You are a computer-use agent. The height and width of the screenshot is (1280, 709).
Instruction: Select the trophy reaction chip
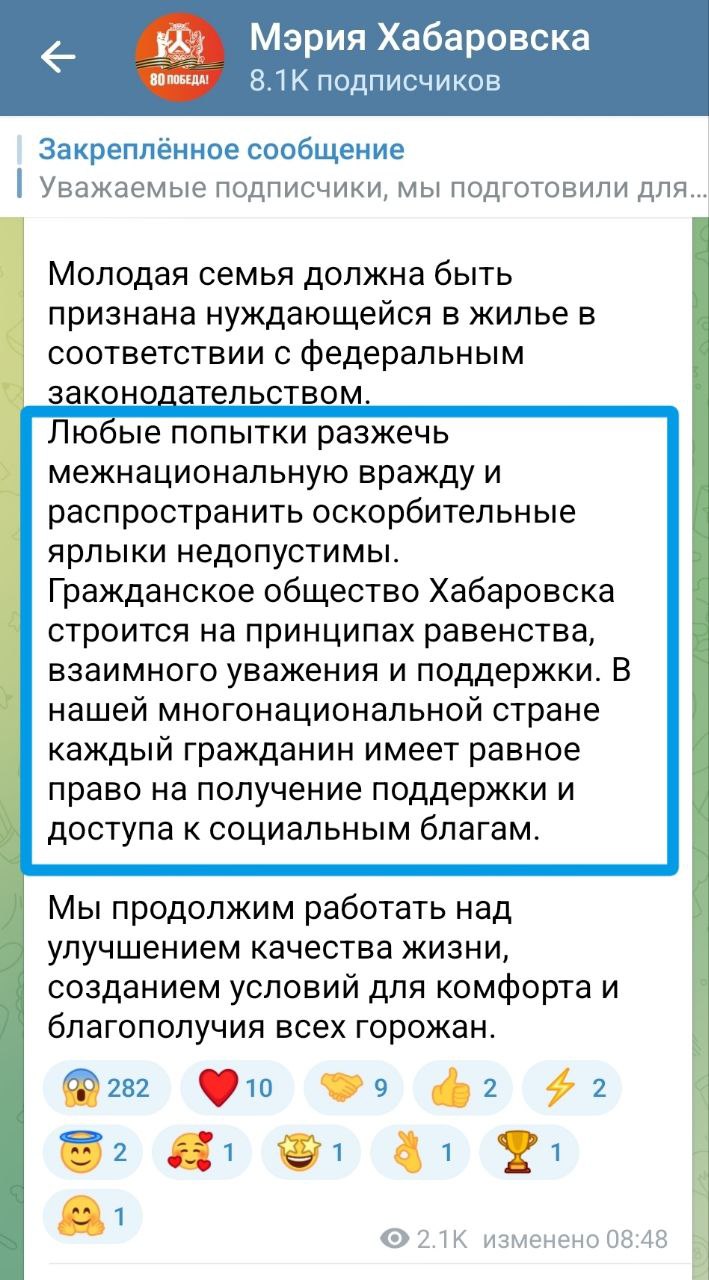(529, 1153)
